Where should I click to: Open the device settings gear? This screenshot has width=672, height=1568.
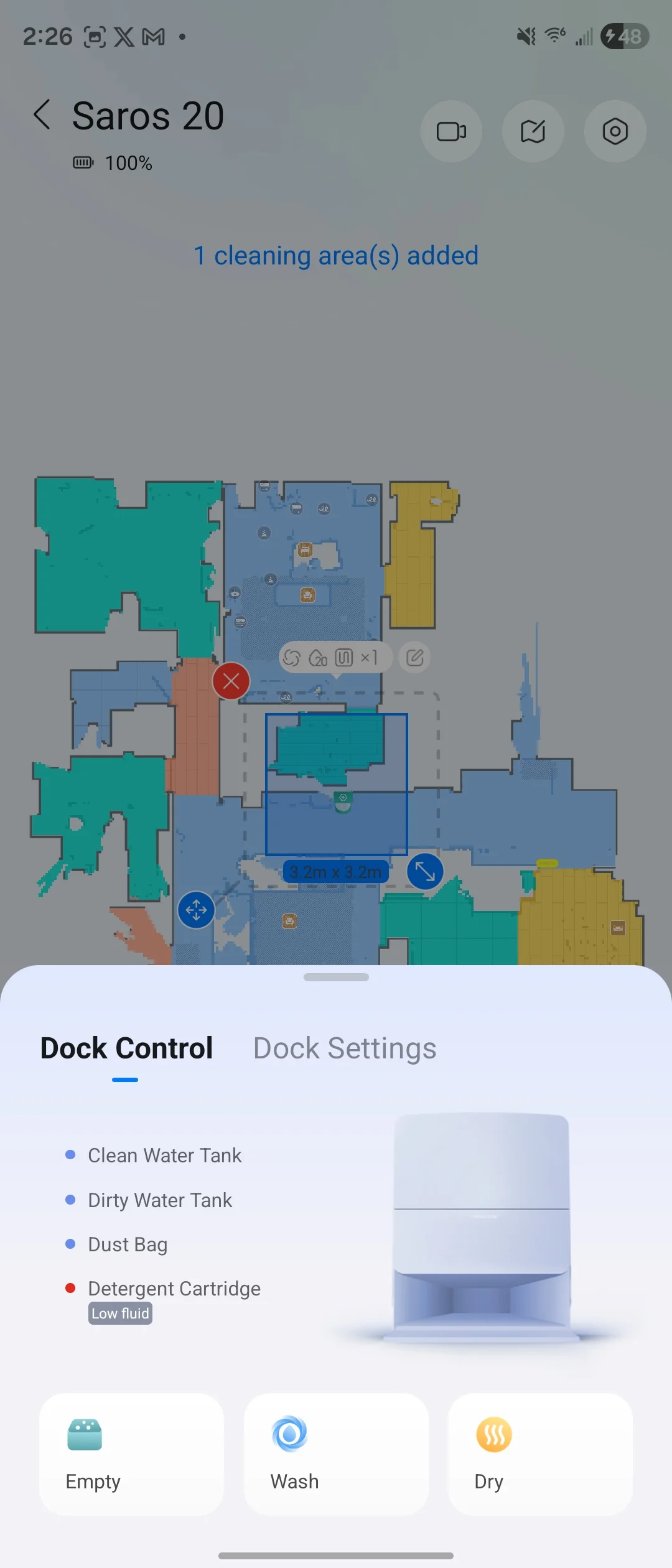(615, 131)
